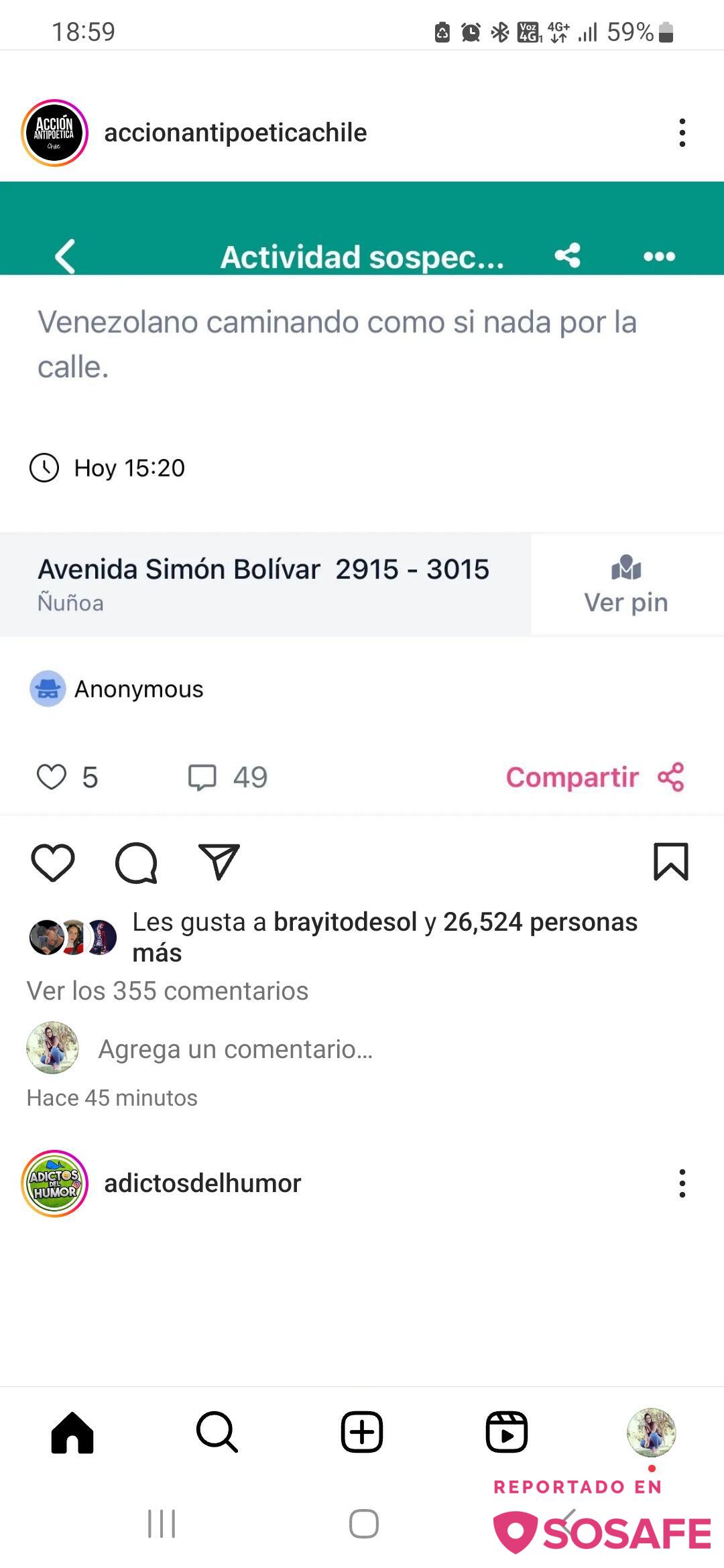724x1568 pixels.
Task: View accionantipoeticachile's story via its avatar
Action: pyautogui.click(x=55, y=133)
